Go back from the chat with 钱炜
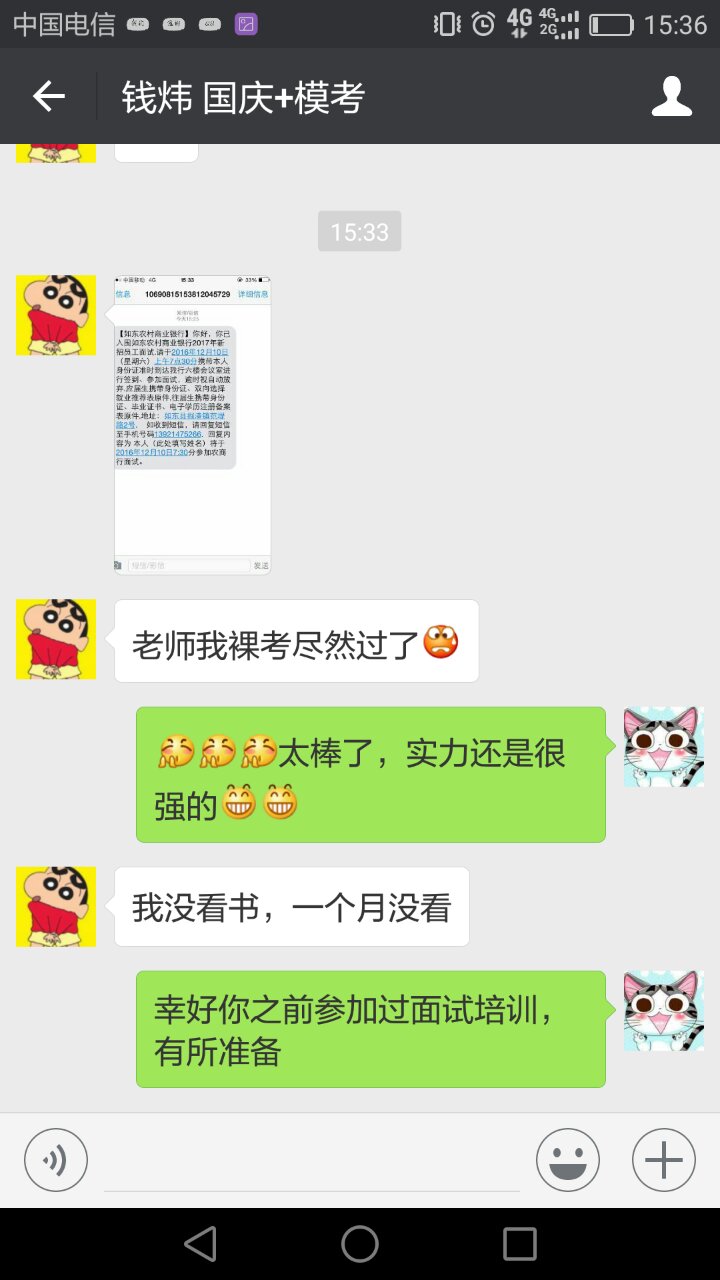 48,97
